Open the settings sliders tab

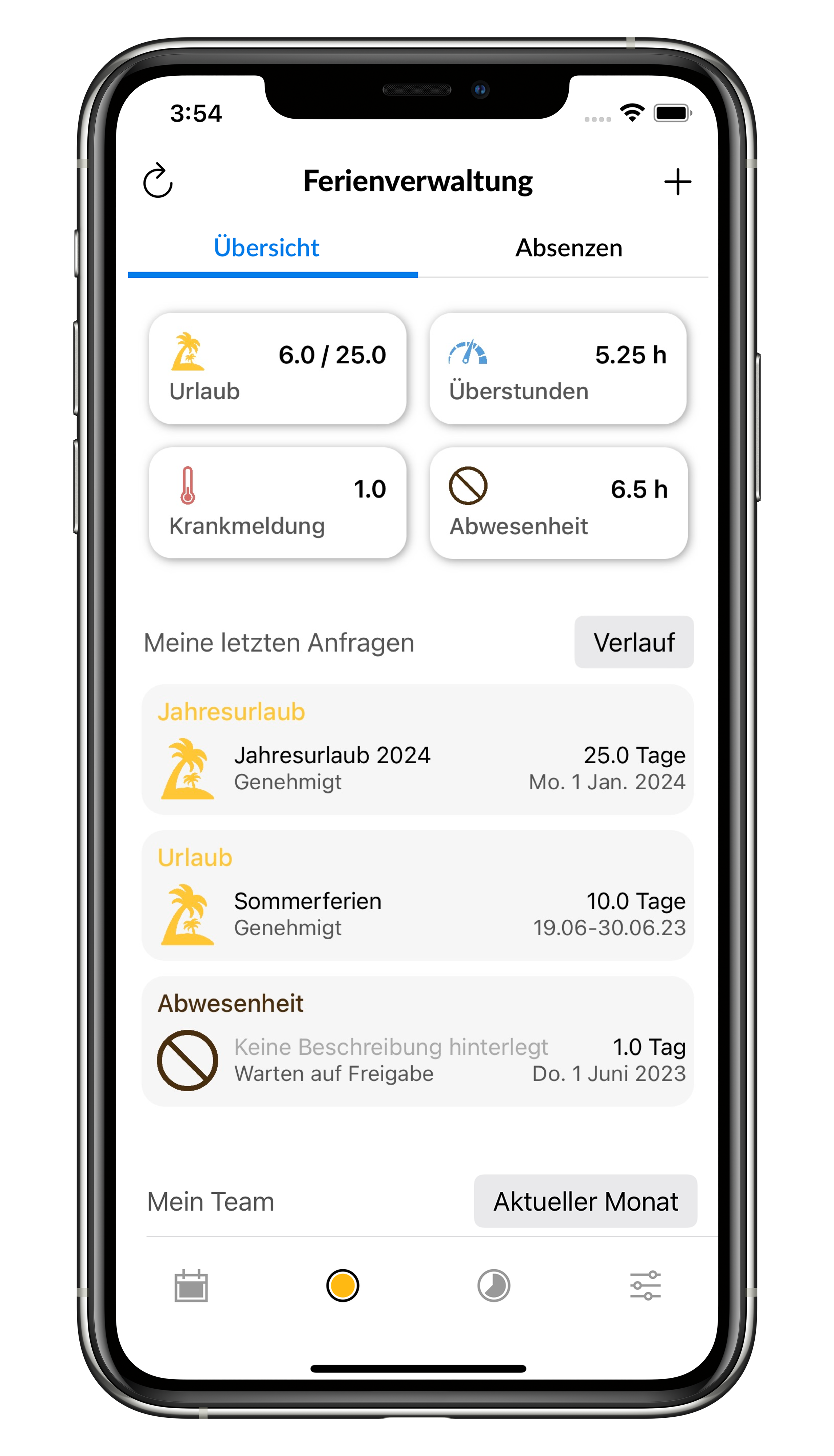[x=645, y=1285]
